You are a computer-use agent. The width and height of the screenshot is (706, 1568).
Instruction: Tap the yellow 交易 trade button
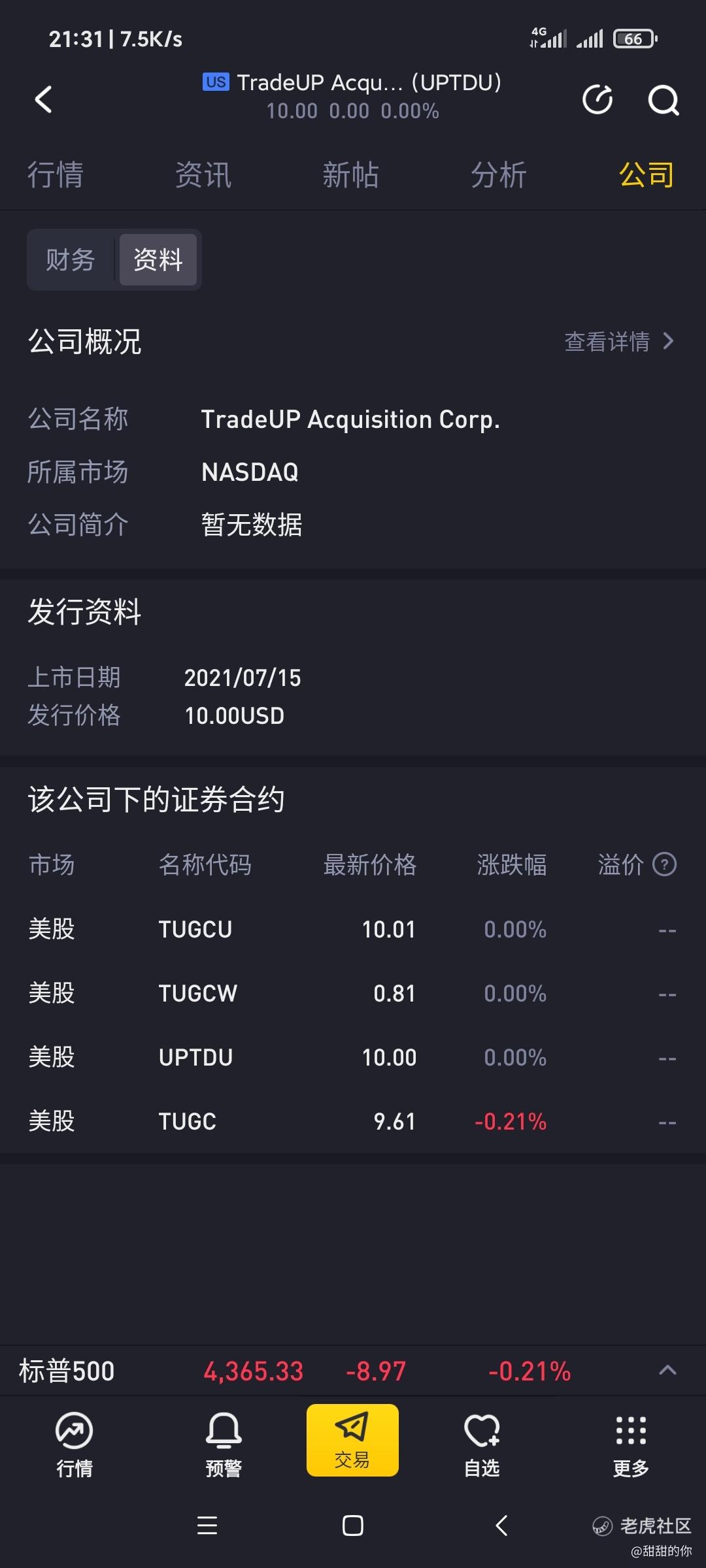(x=352, y=1440)
